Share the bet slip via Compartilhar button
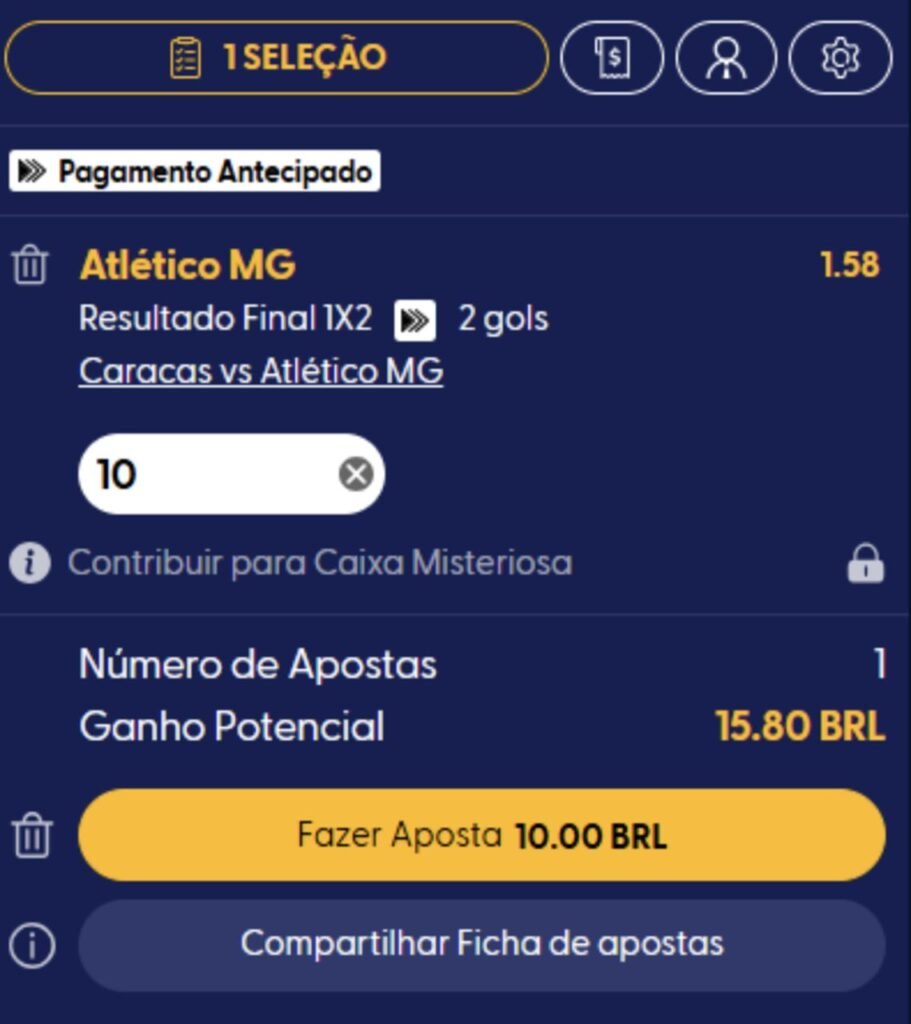Screen dimensions: 911x1024 tap(482, 943)
